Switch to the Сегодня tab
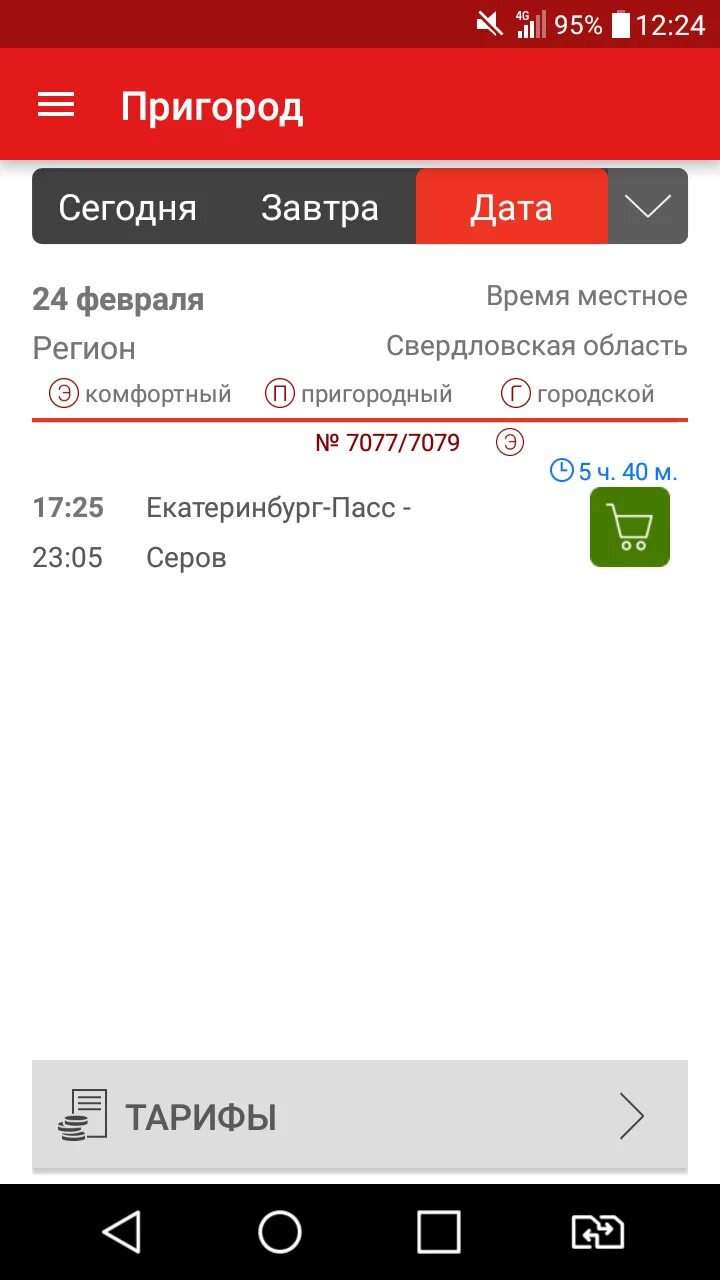This screenshot has width=720, height=1280. click(x=127, y=207)
